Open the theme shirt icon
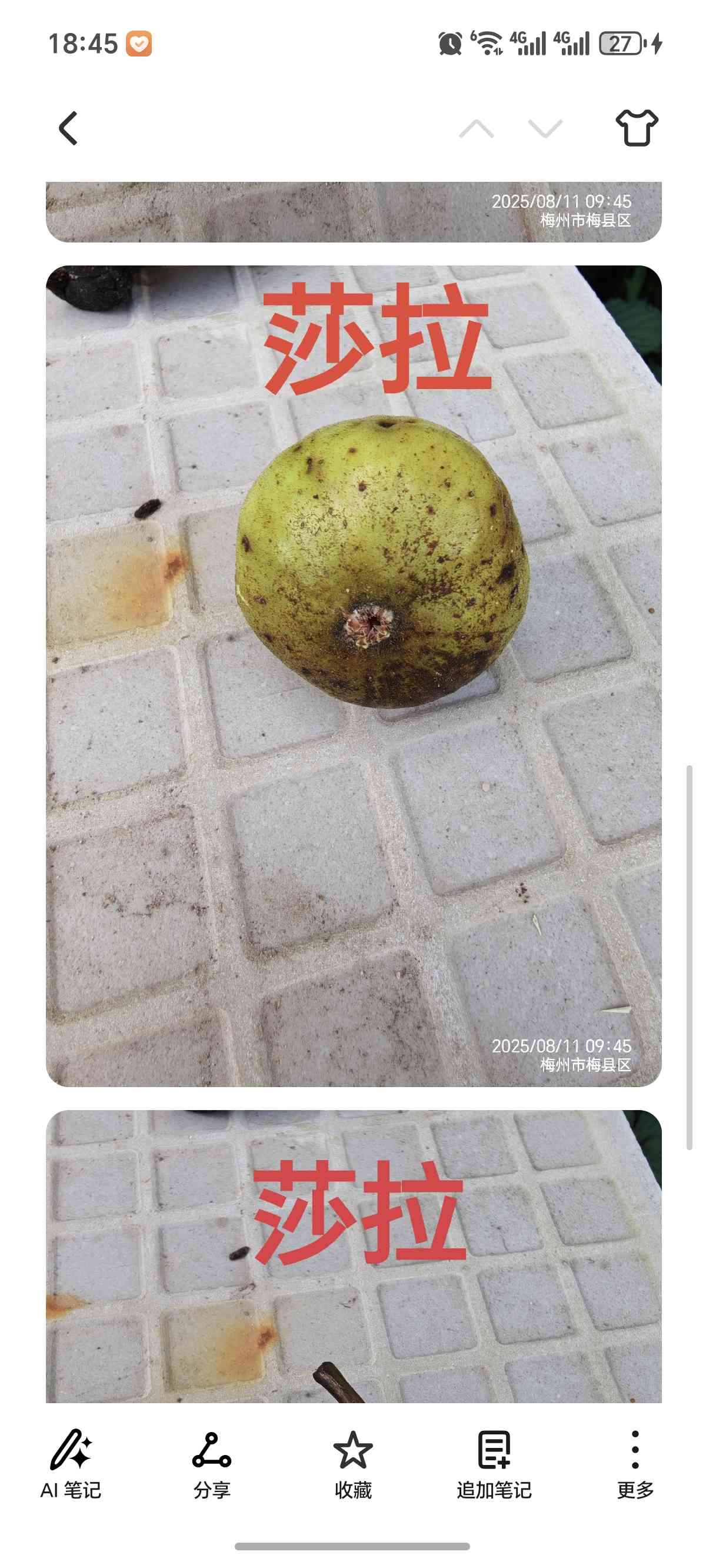This screenshot has height=1568, width=706. [637, 128]
